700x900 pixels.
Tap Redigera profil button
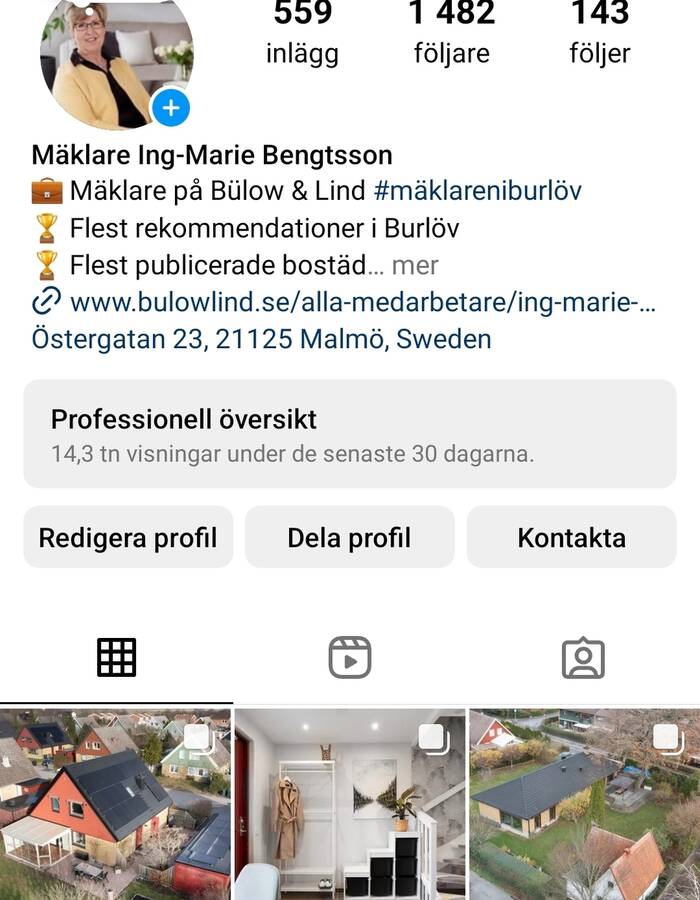[128, 537]
